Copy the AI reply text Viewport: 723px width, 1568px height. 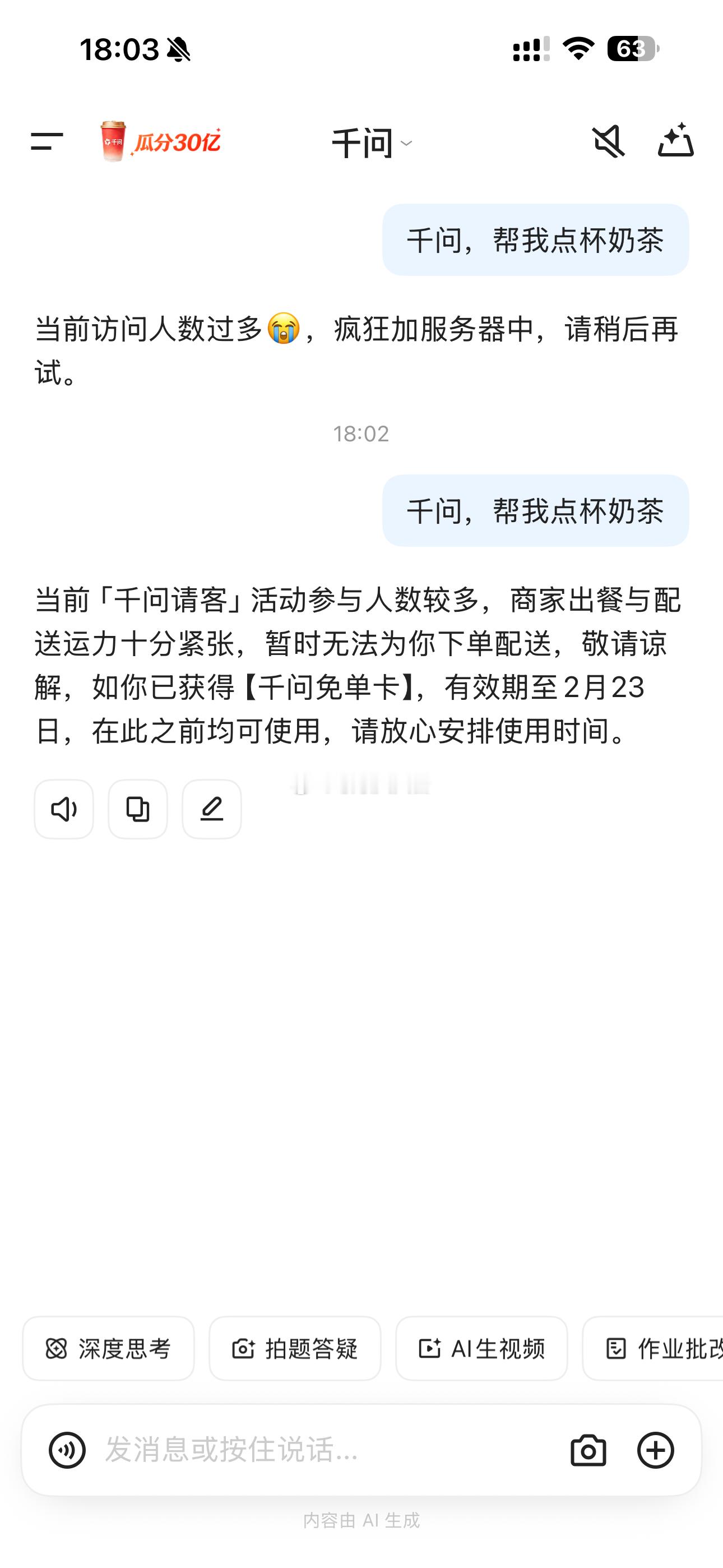coord(137,810)
